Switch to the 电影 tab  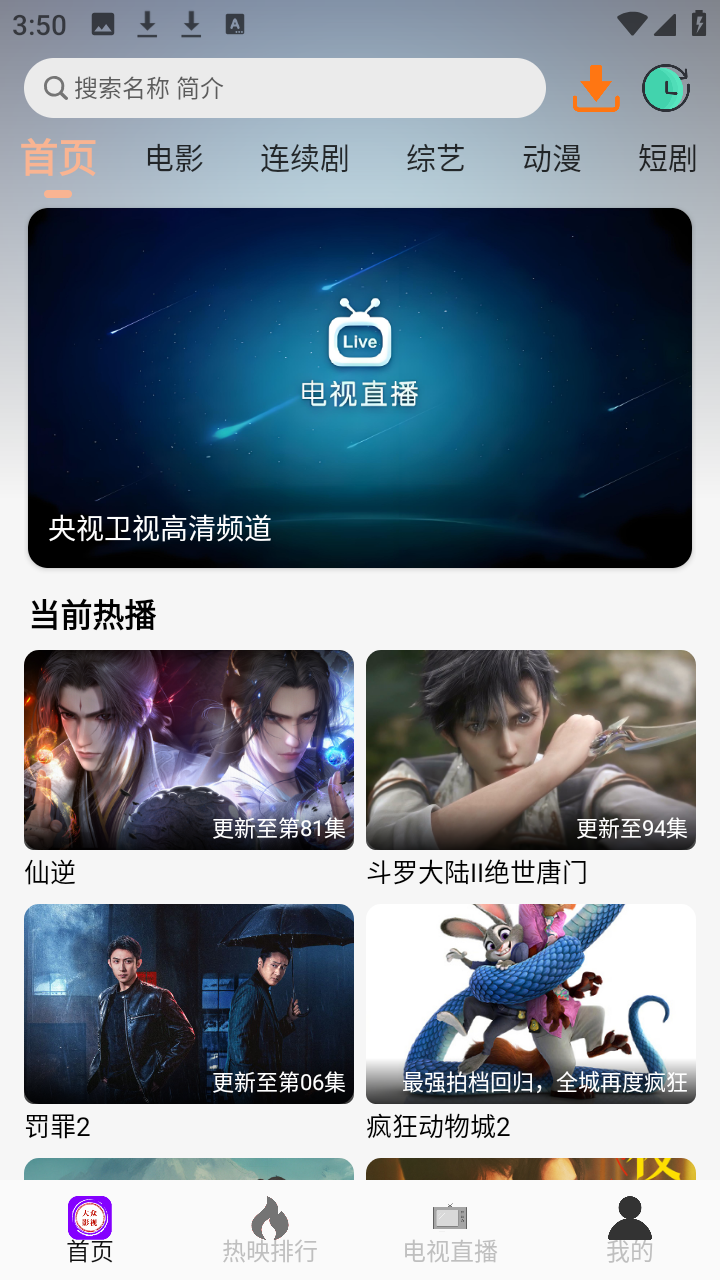point(174,158)
